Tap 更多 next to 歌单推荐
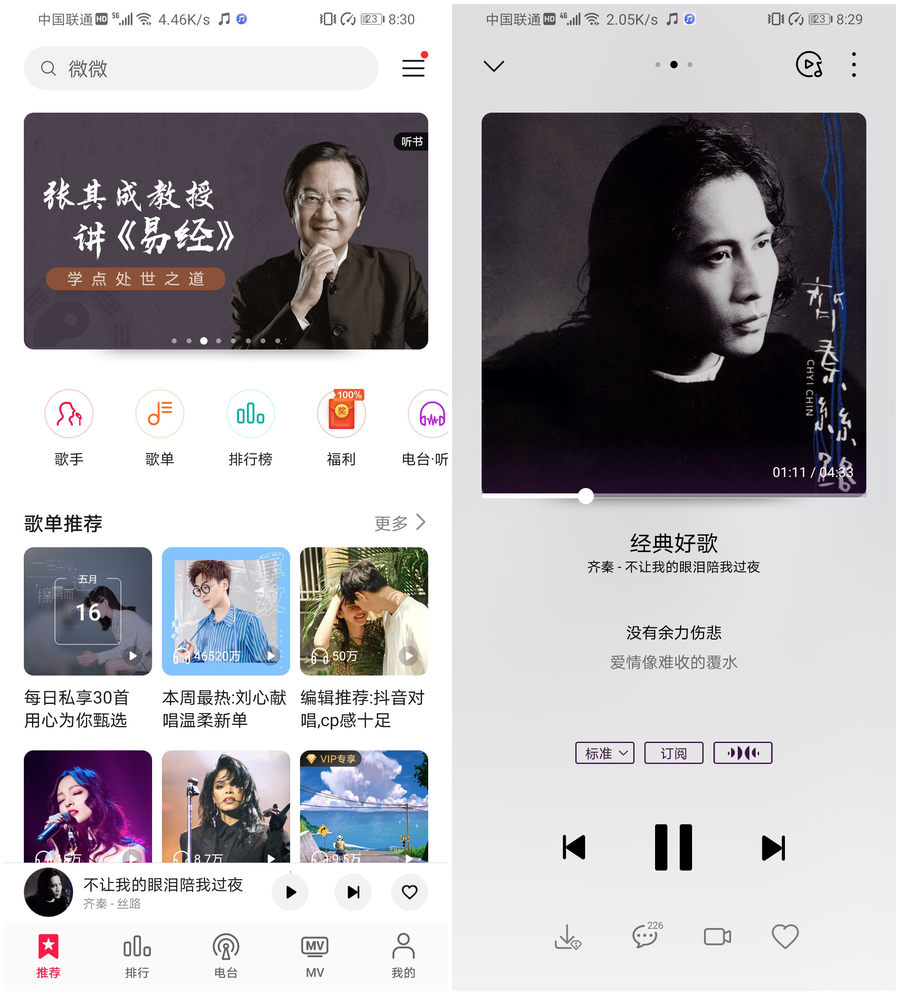This screenshot has width=900, height=995. (x=400, y=523)
